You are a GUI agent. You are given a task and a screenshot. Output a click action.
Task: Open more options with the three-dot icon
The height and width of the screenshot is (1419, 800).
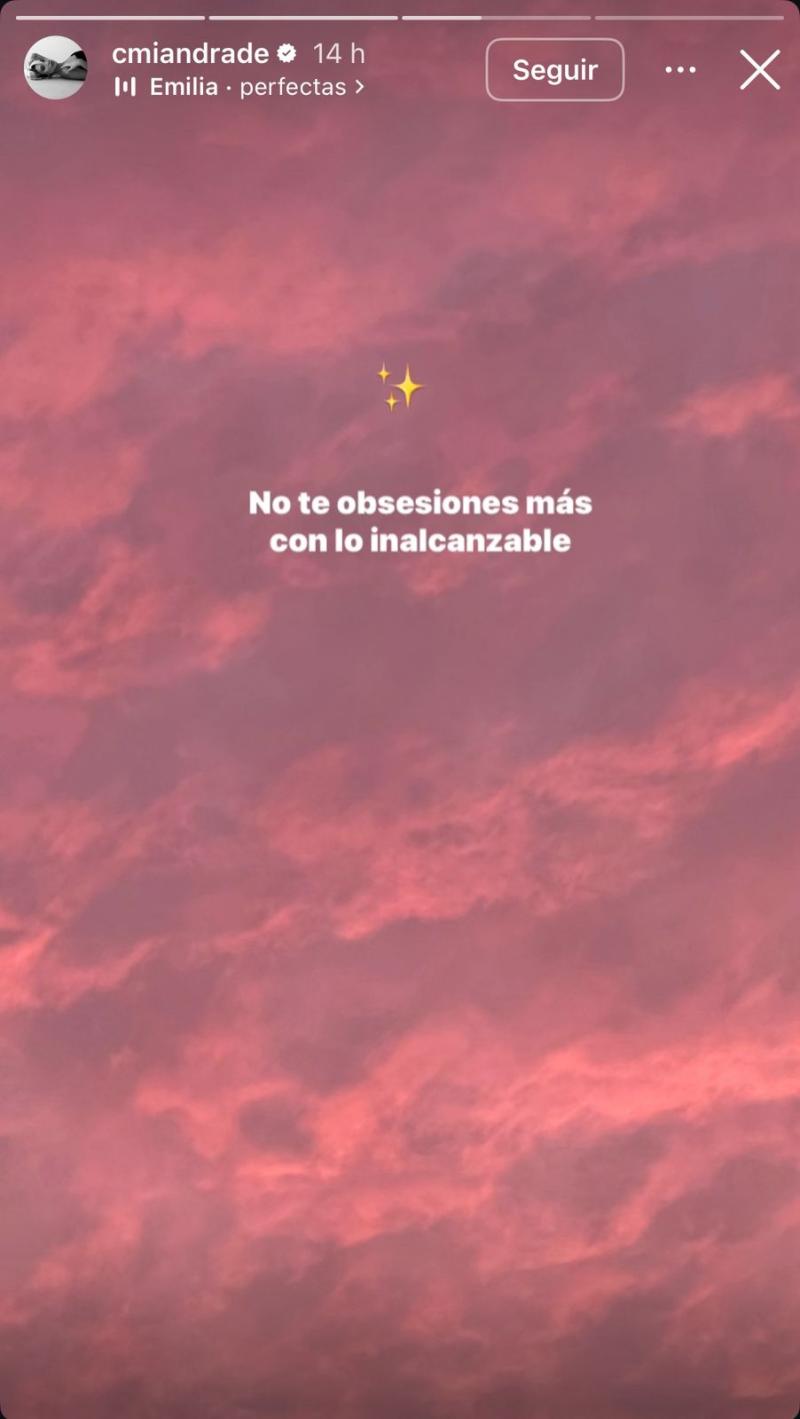pyautogui.click(x=680, y=70)
